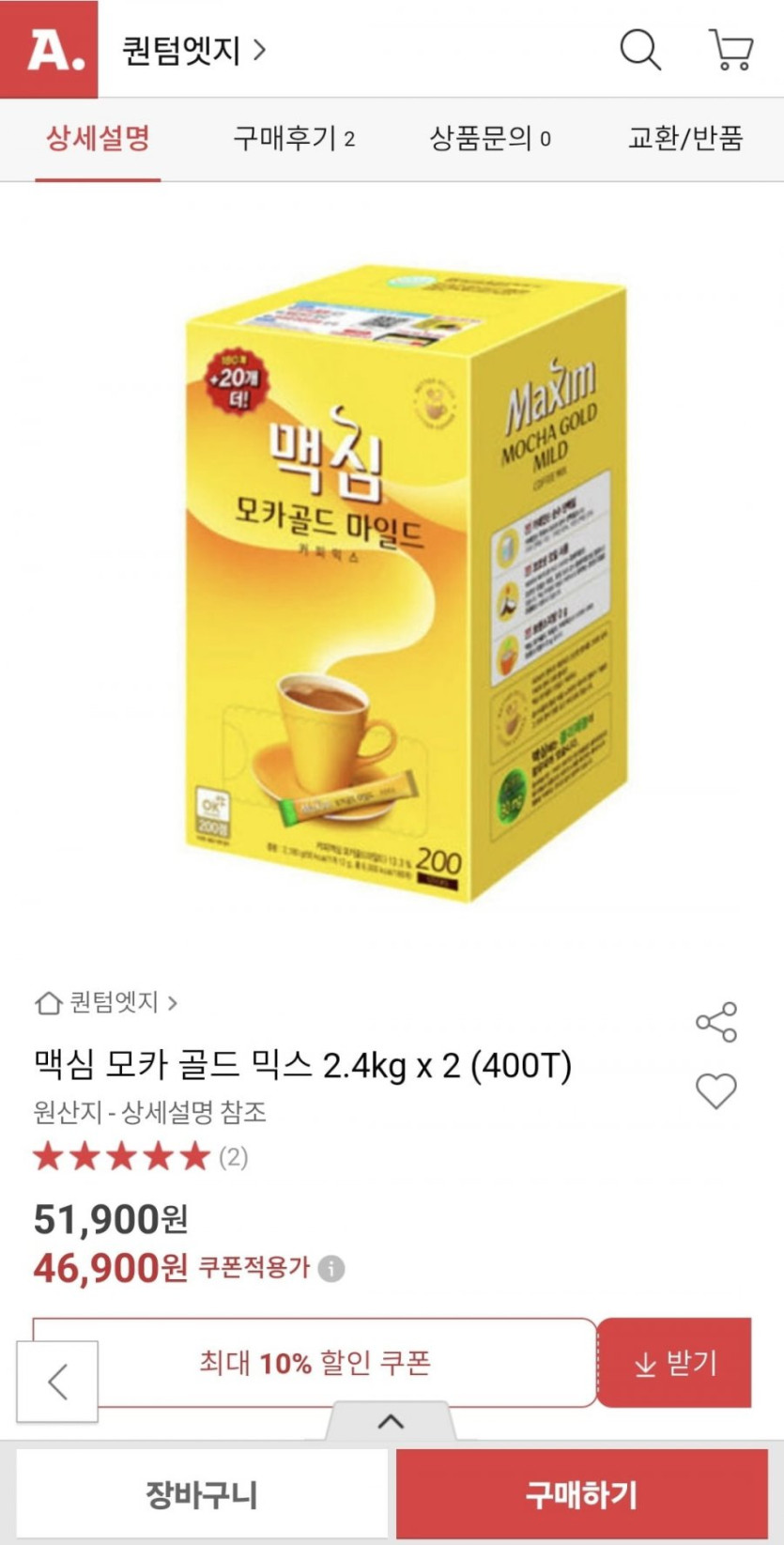The width and height of the screenshot is (784, 1545).
Task: Add product to wishlist with heart
Action: (x=716, y=1090)
